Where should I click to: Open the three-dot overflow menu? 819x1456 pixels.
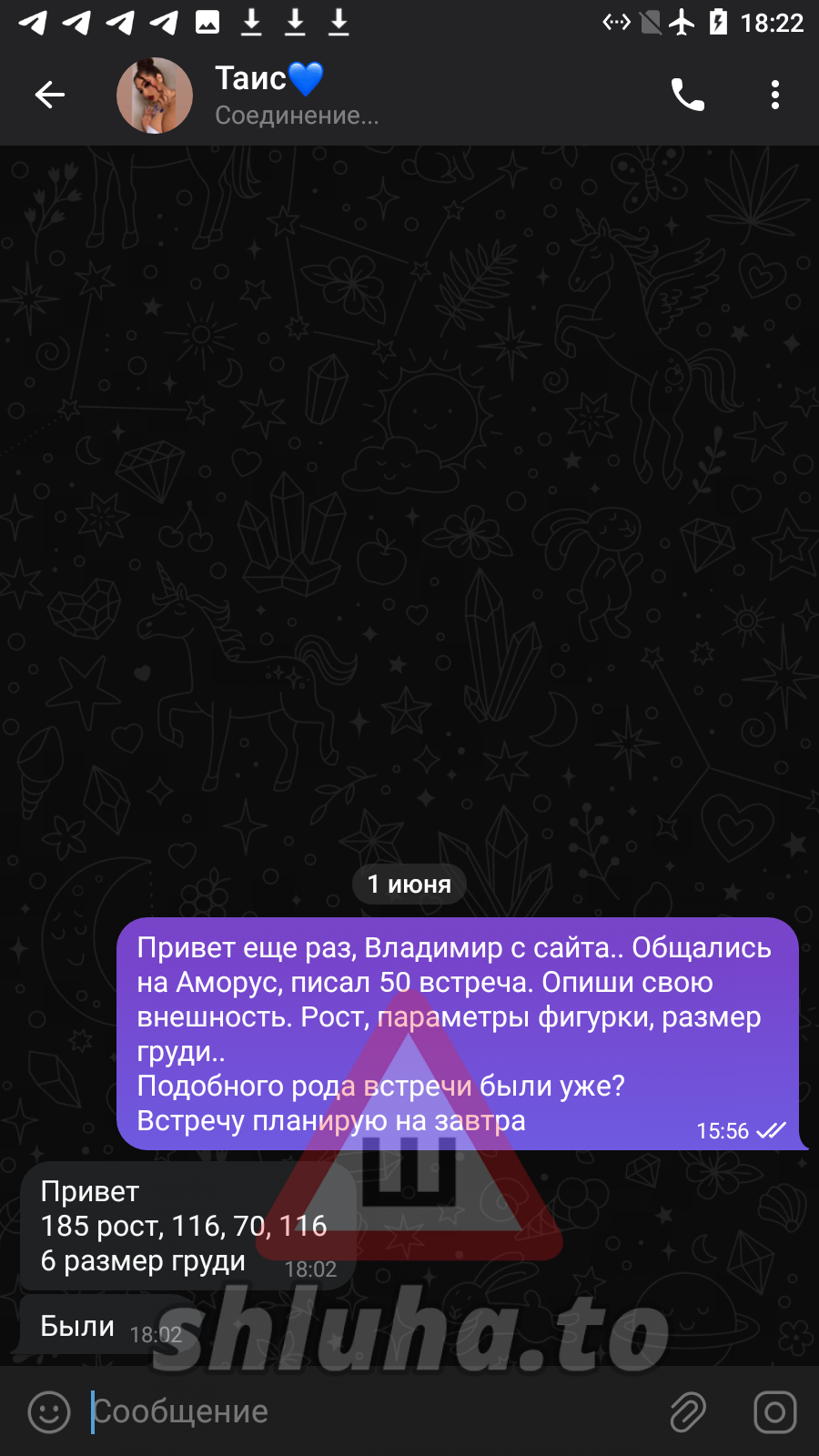click(774, 95)
